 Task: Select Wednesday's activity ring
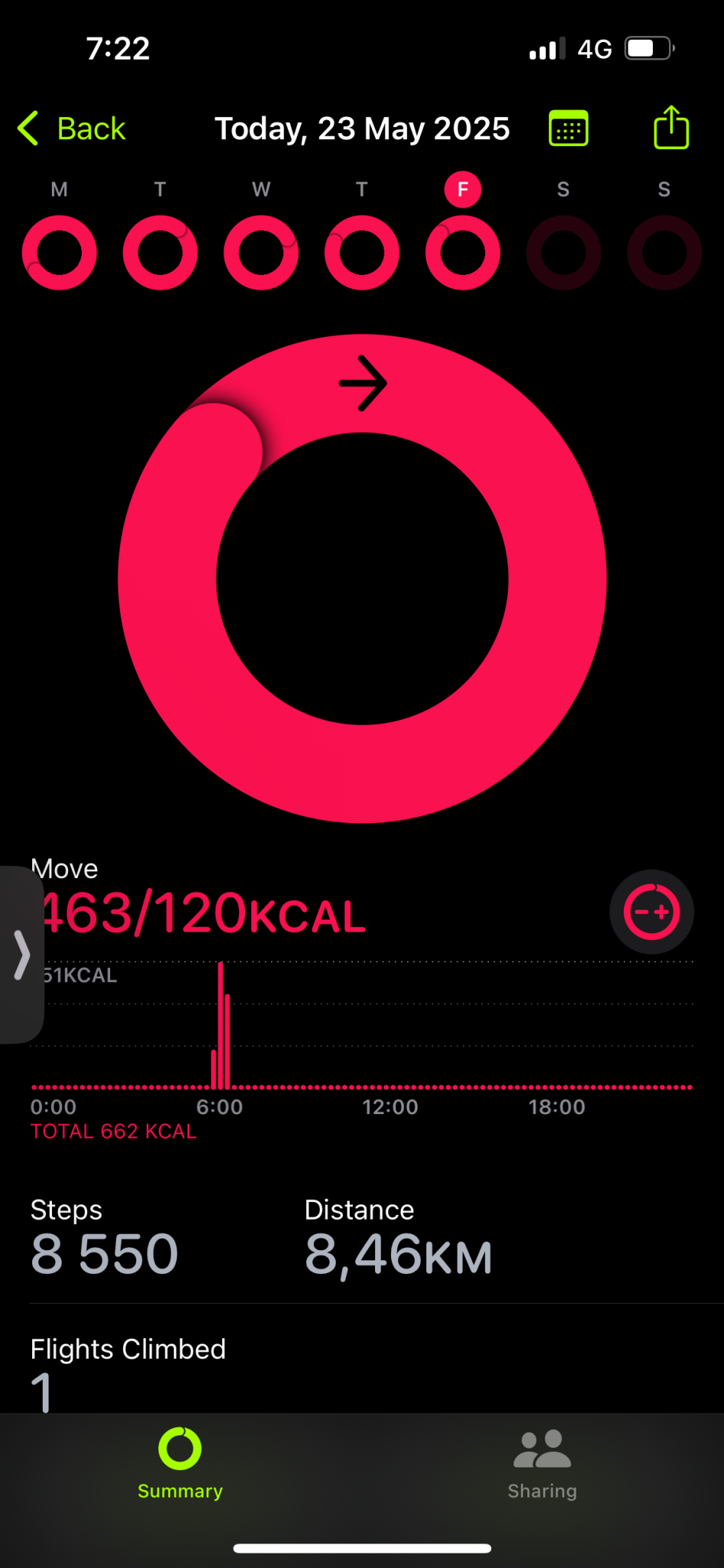pyautogui.click(x=261, y=253)
